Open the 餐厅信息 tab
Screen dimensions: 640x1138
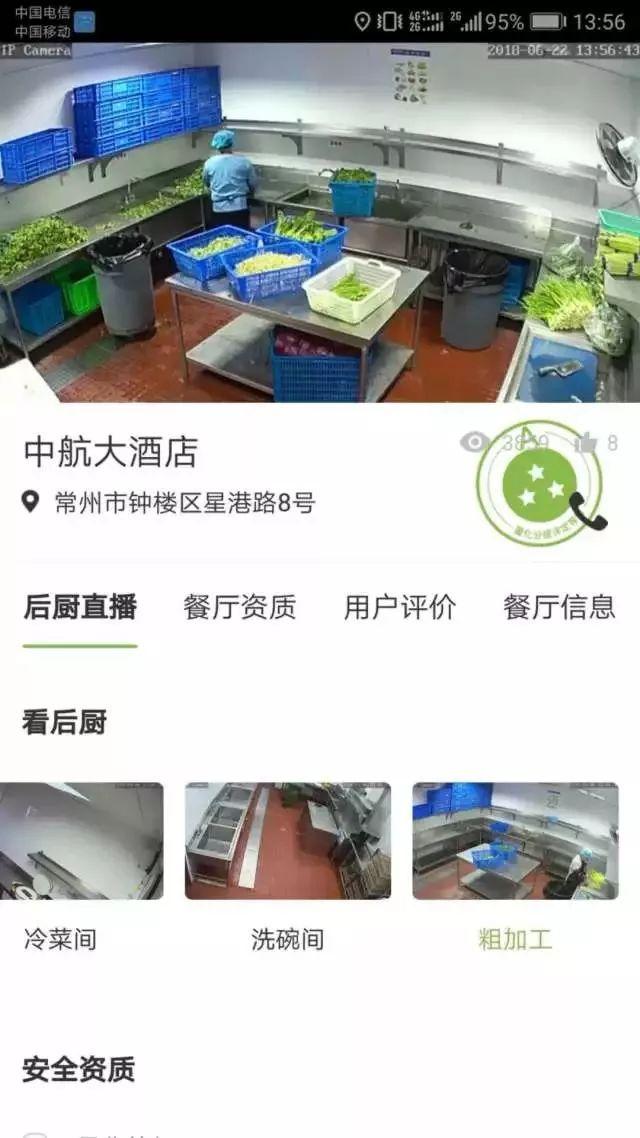tap(559, 607)
